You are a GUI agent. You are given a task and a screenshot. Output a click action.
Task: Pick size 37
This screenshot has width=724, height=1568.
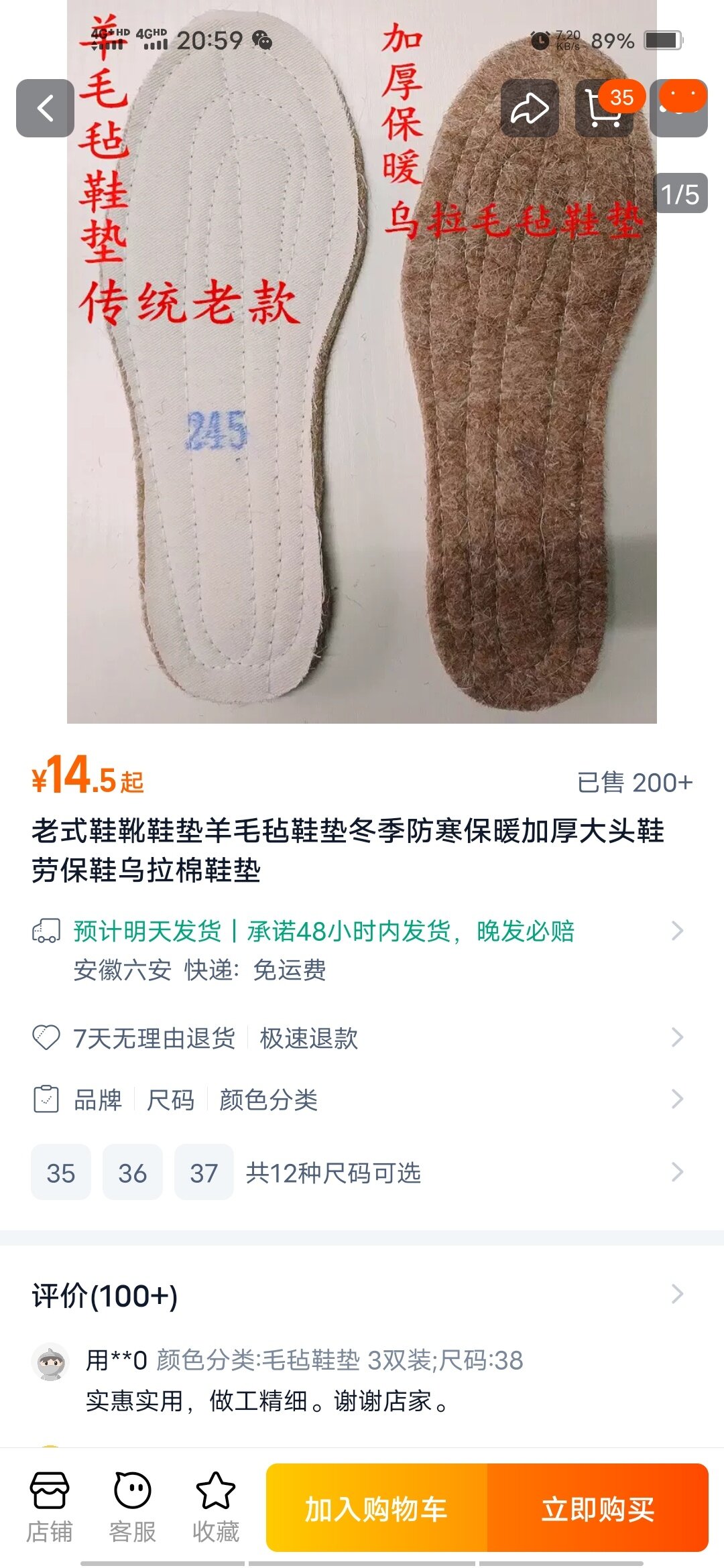click(204, 1173)
